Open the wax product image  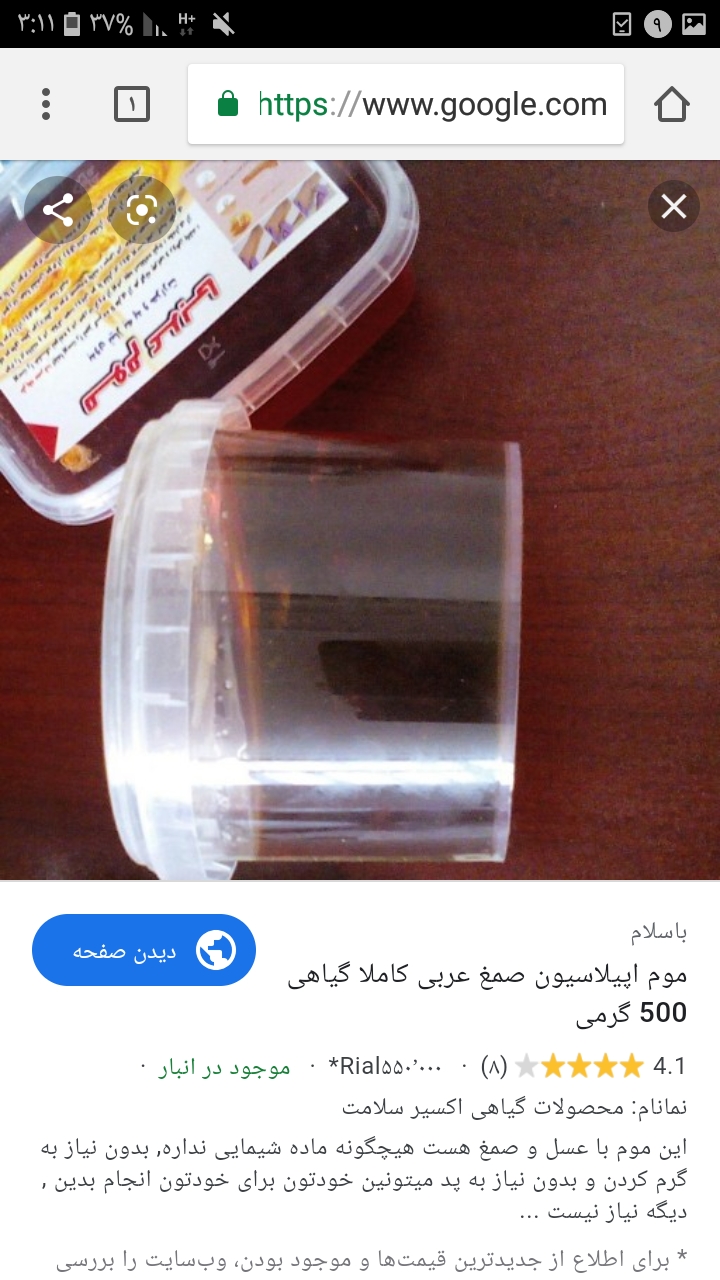pos(360,560)
